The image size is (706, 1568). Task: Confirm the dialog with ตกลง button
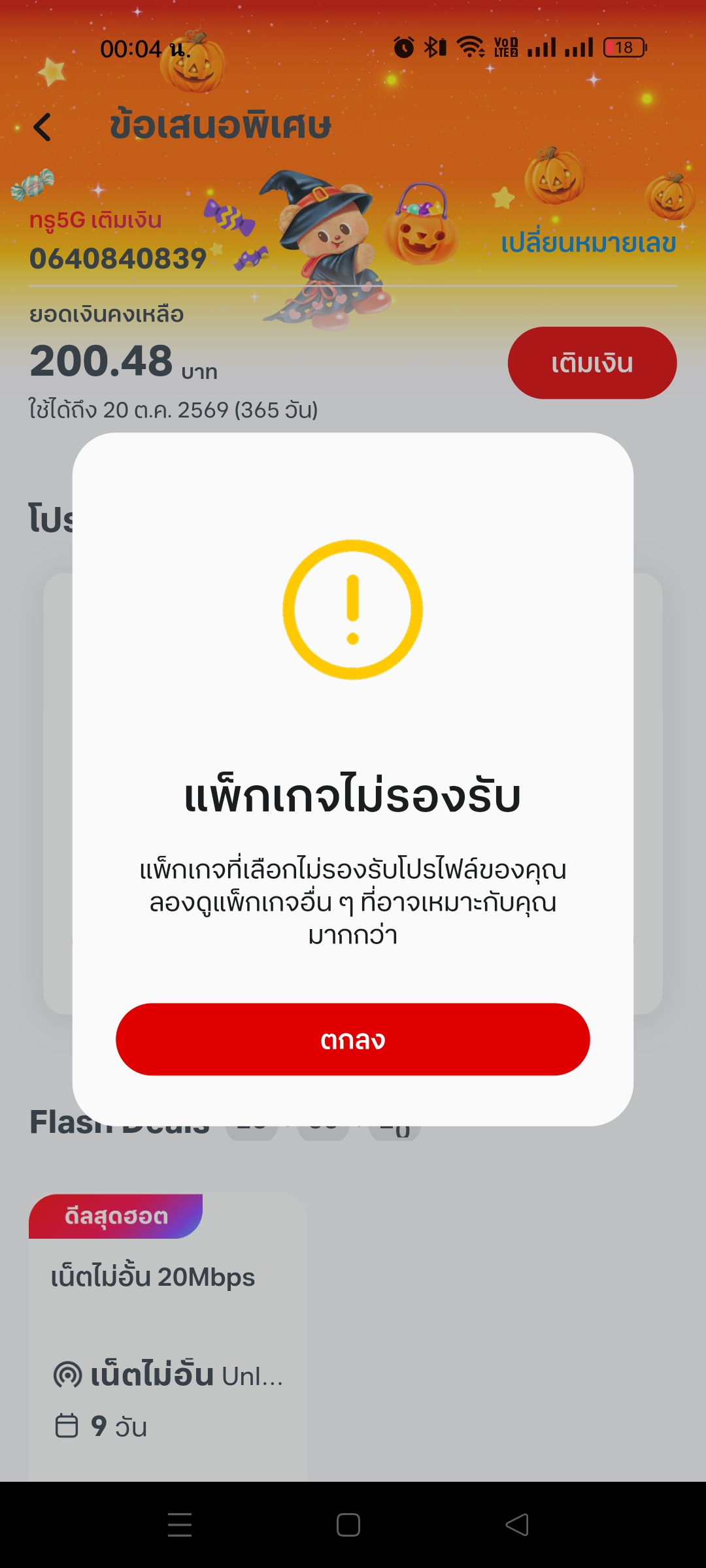(352, 1039)
